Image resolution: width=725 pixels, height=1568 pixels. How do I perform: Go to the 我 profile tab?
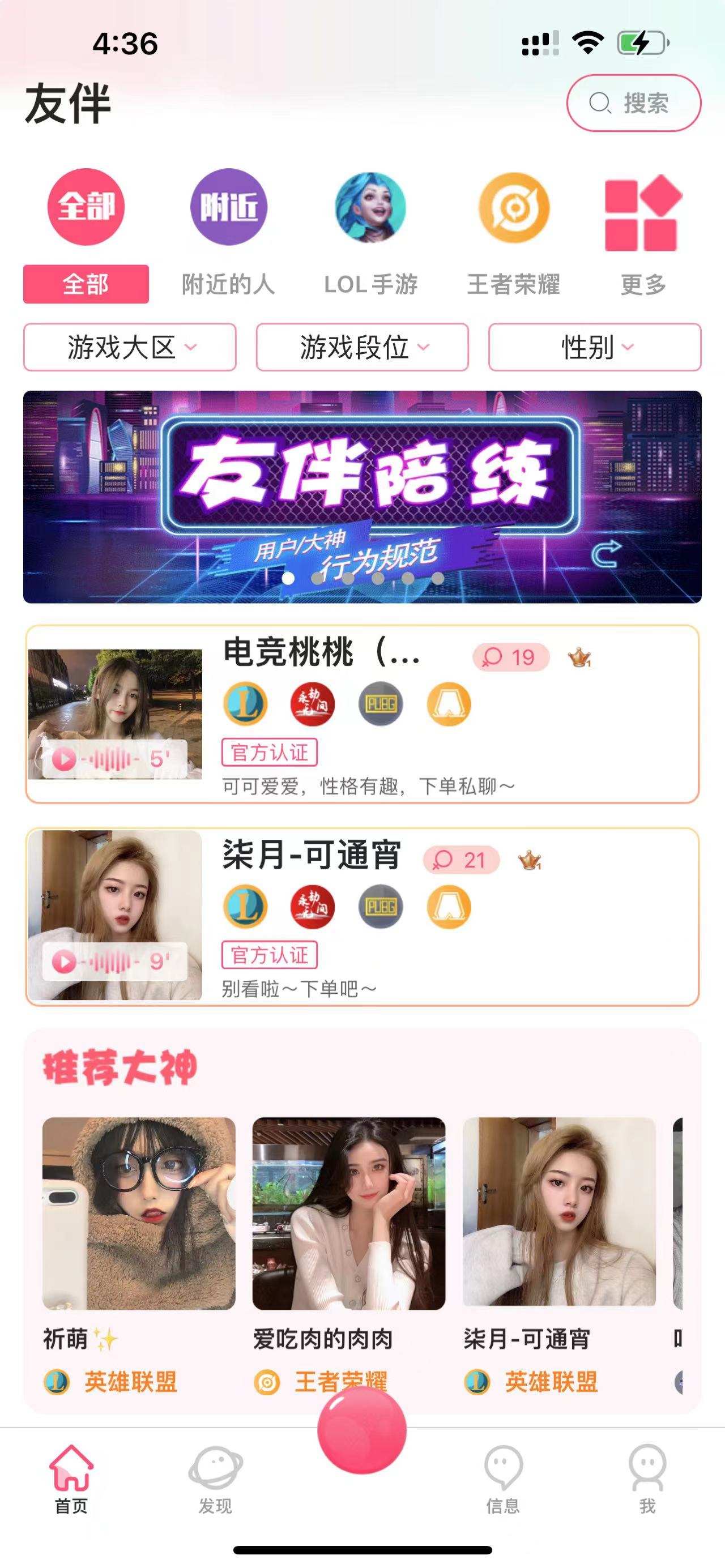coord(648,1480)
